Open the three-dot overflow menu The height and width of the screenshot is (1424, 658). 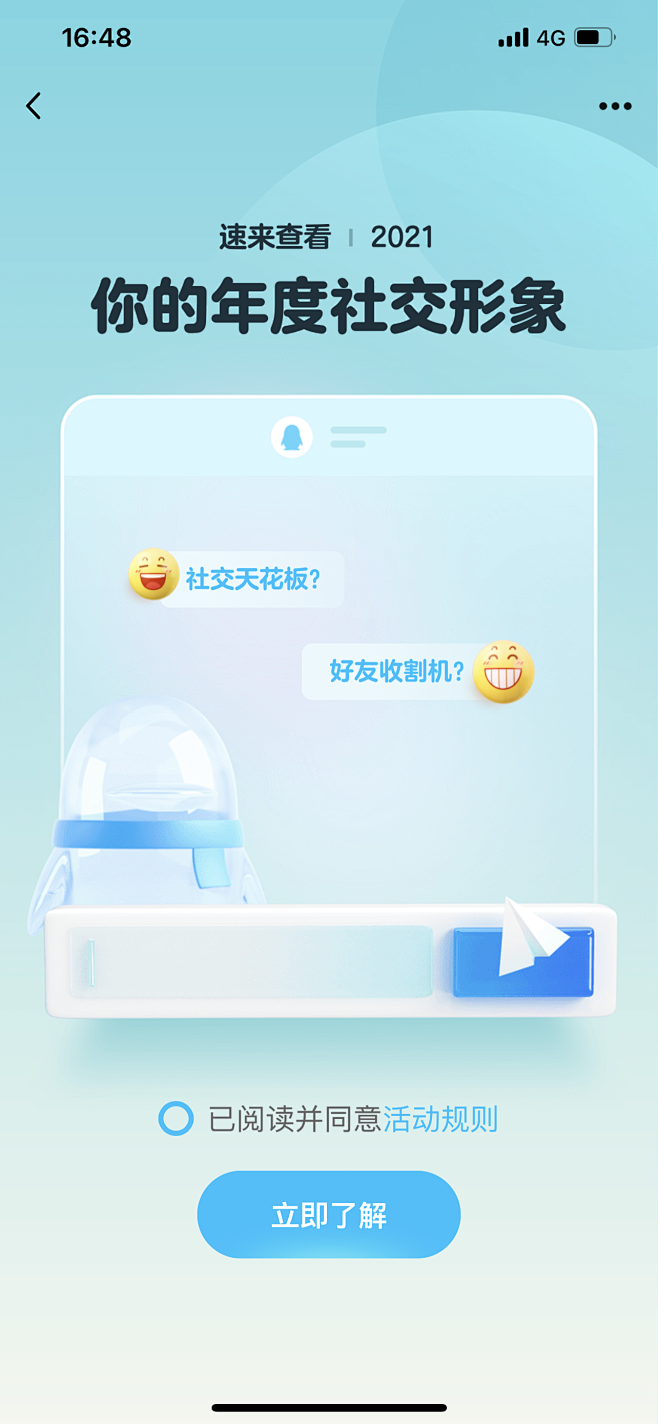[614, 106]
